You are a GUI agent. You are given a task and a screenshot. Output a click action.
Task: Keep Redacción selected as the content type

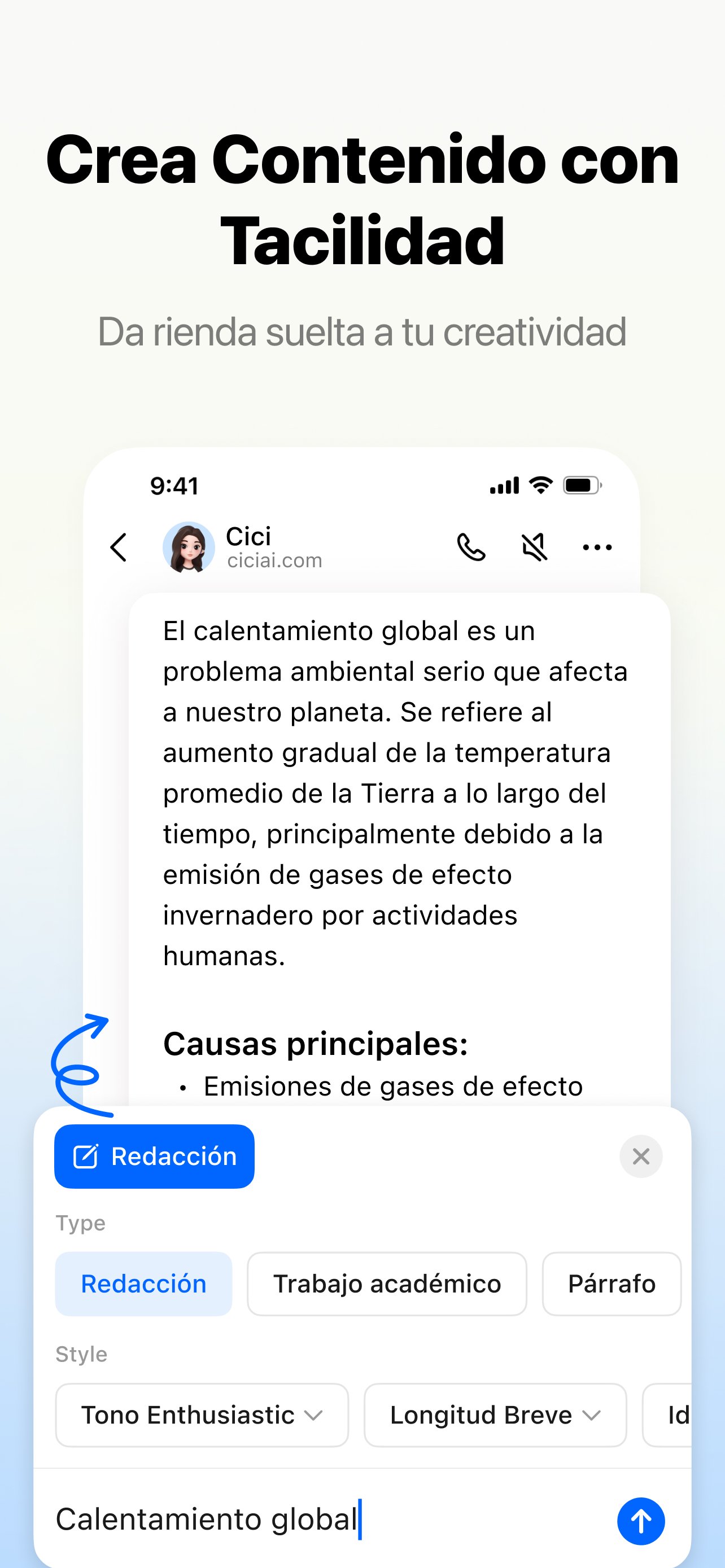coord(143,1284)
